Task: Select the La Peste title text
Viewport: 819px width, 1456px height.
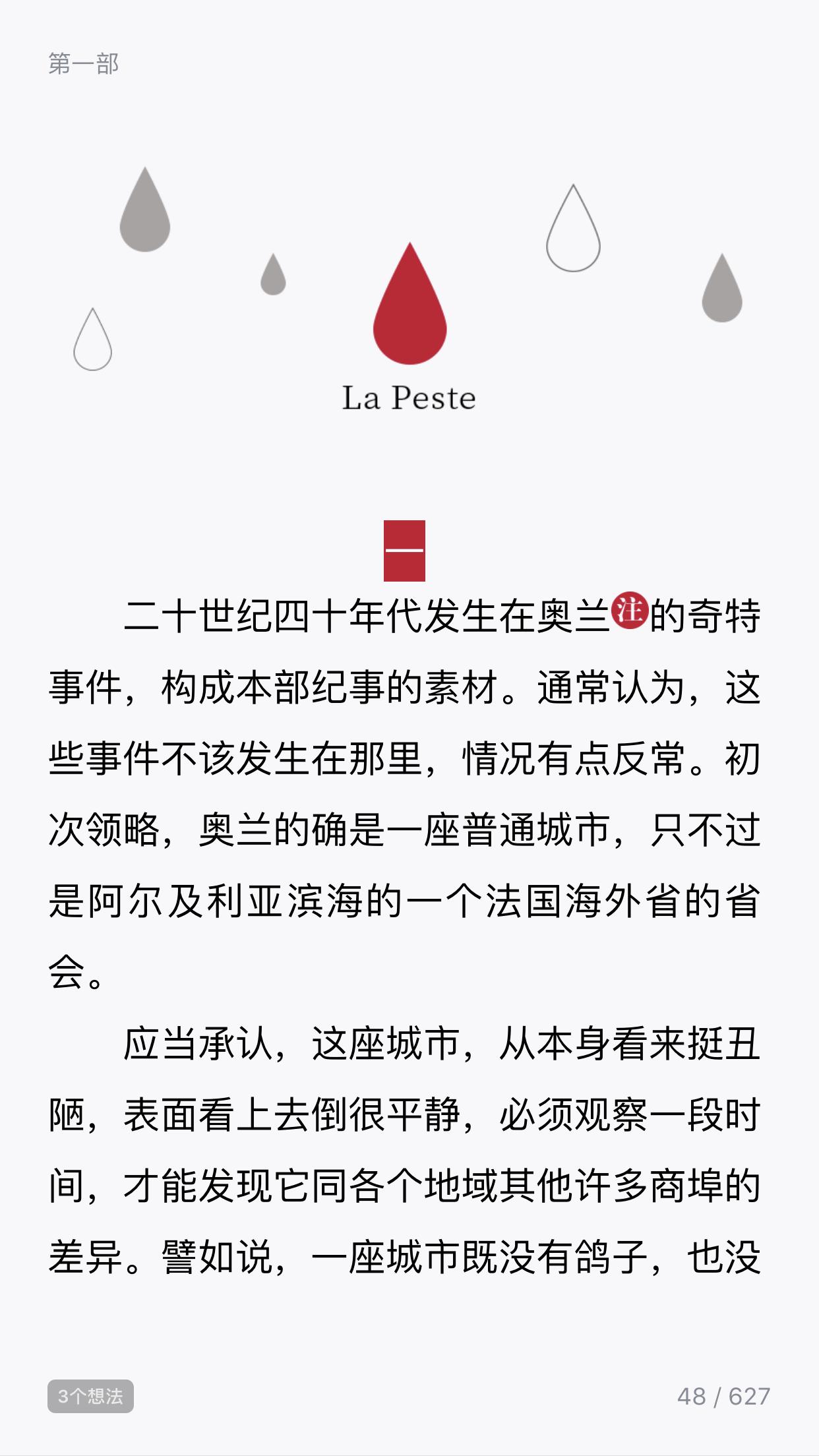Action: [x=408, y=397]
